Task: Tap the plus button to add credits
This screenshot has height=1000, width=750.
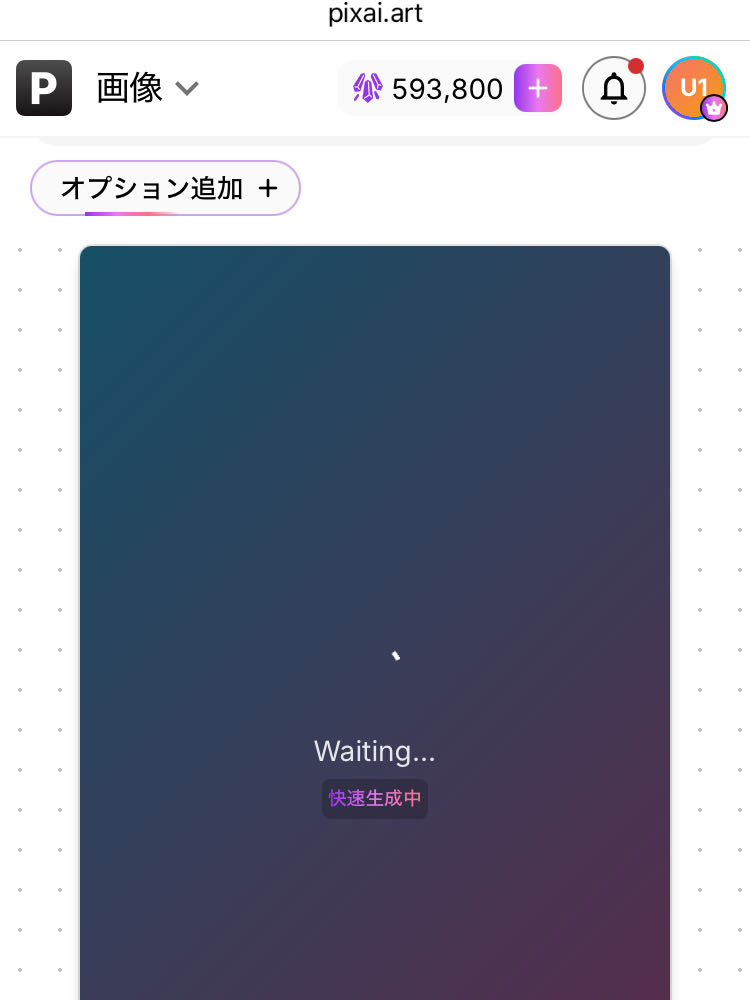Action: click(537, 88)
